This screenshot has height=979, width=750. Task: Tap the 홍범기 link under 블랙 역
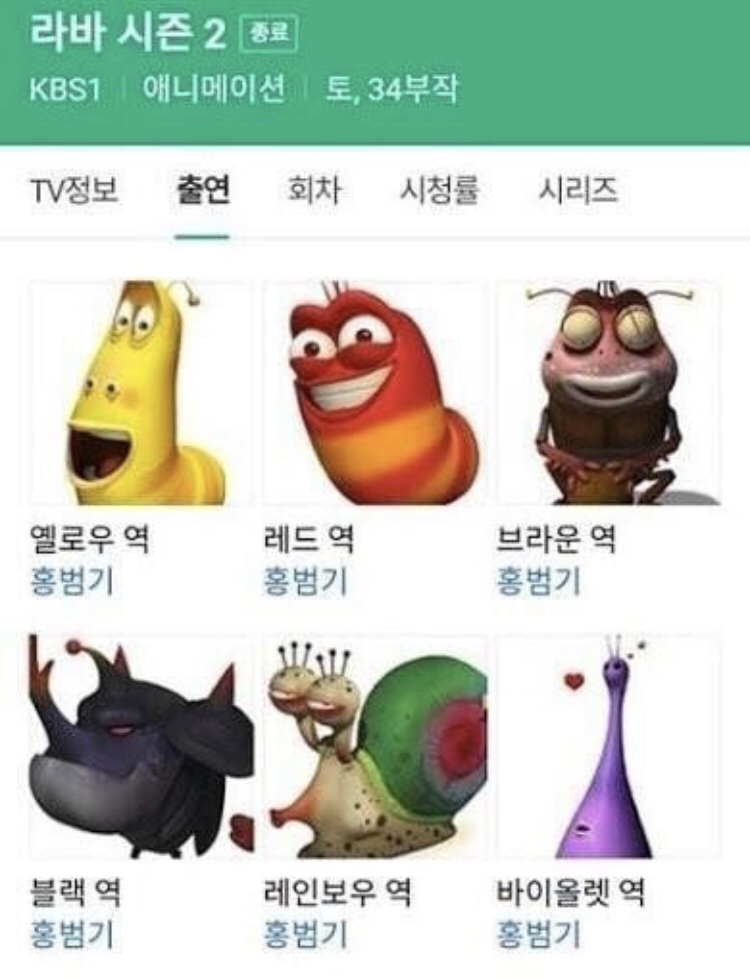pos(72,934)
